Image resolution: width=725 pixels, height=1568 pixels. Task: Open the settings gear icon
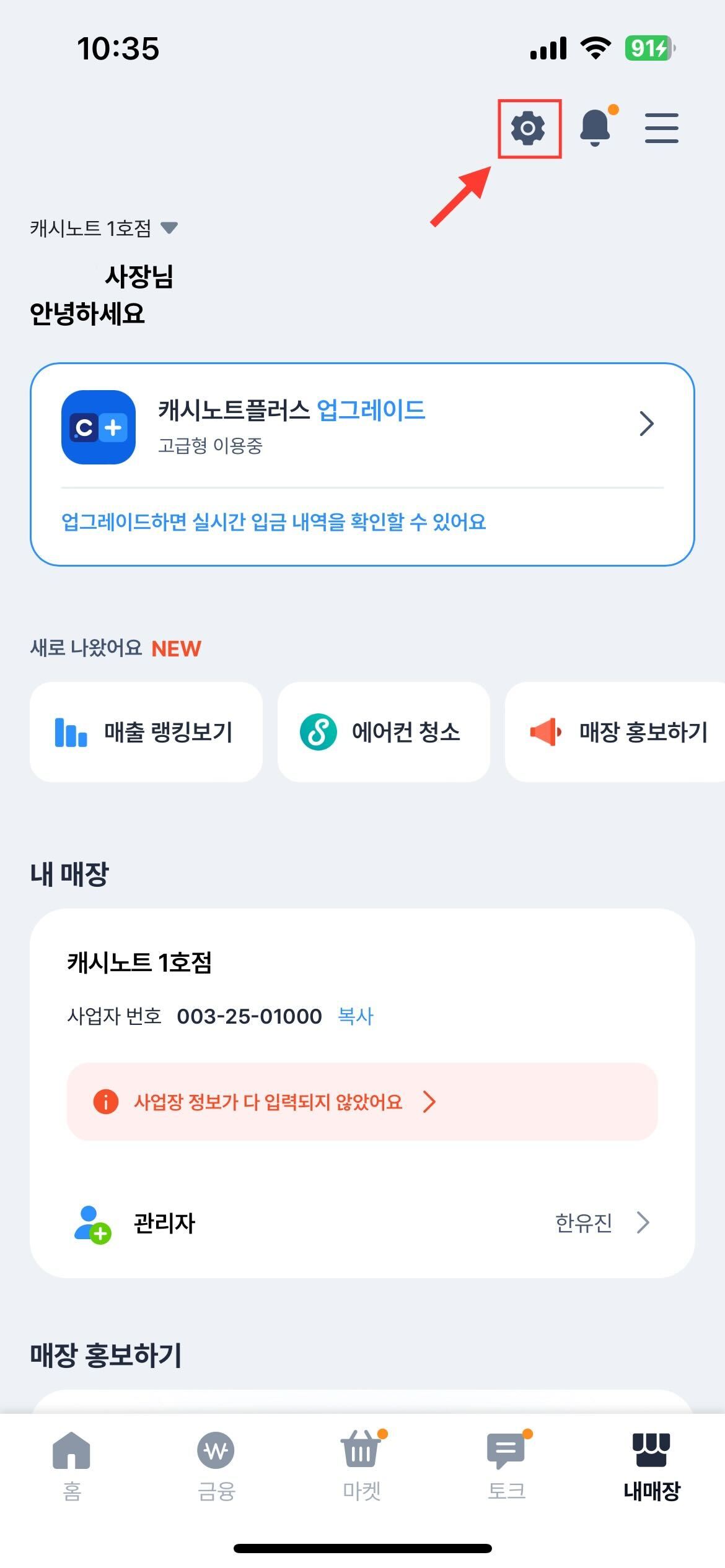click(528, 128)
